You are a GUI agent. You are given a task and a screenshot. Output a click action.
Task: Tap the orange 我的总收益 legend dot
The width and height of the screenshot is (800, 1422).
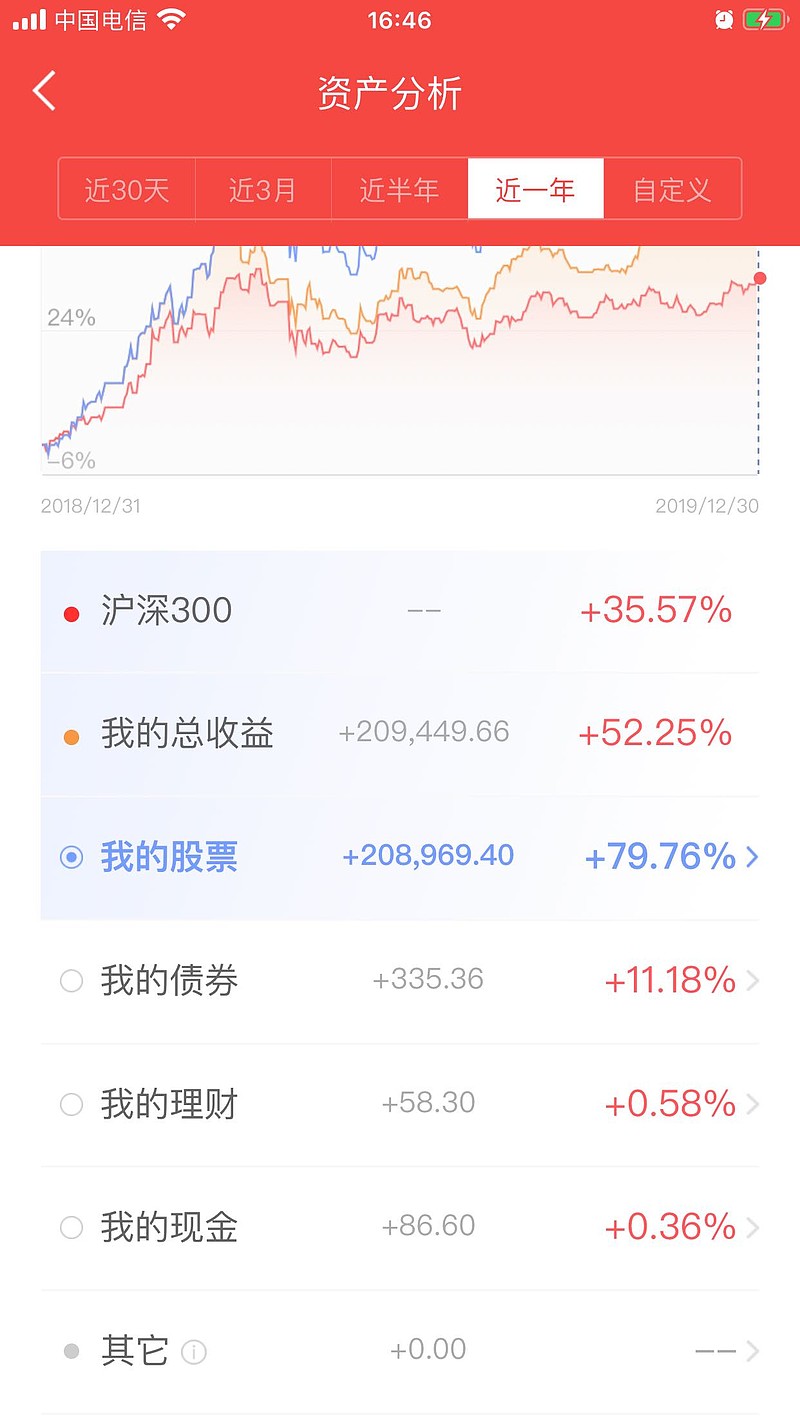tap(71, 734)
